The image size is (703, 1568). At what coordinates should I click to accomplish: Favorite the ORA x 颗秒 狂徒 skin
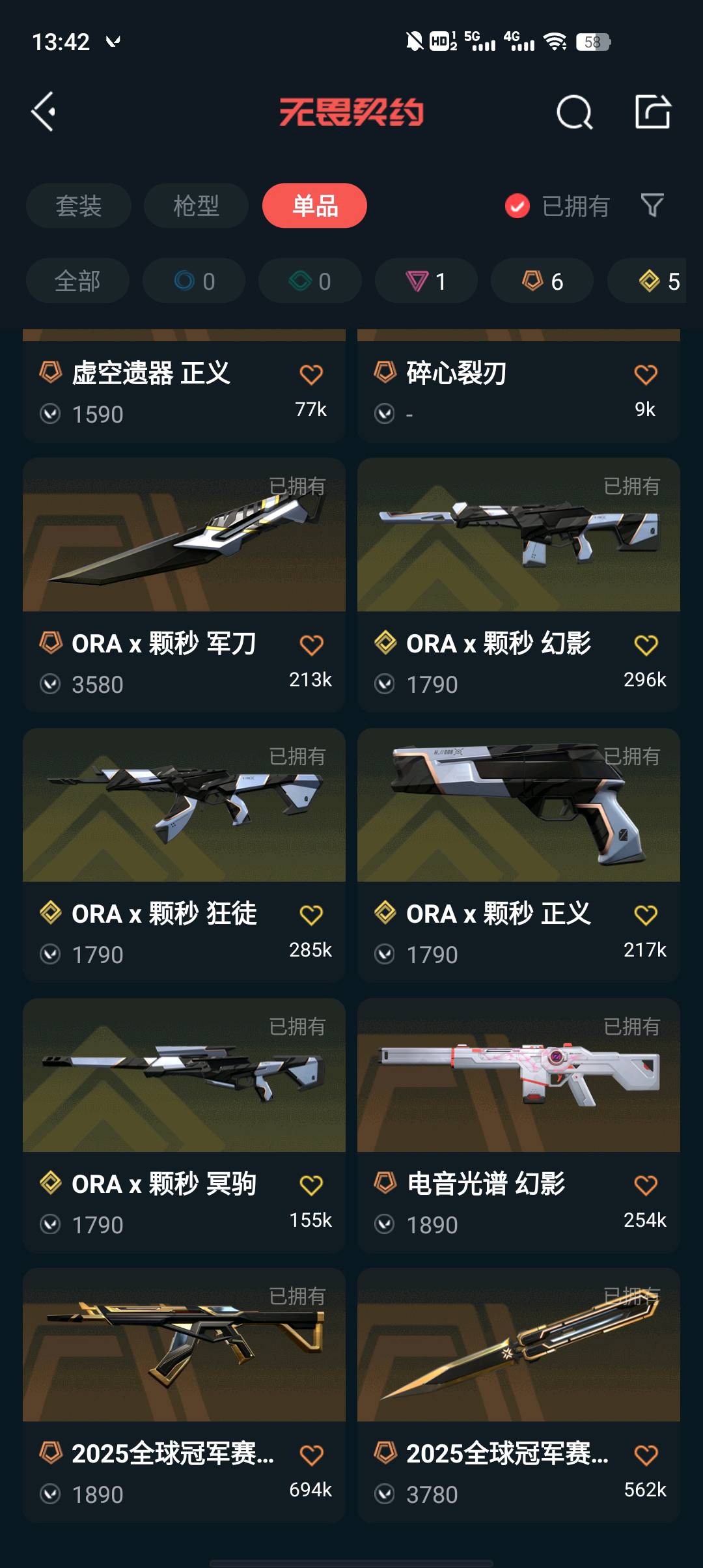pyautogui.click(x=311, y=916)
